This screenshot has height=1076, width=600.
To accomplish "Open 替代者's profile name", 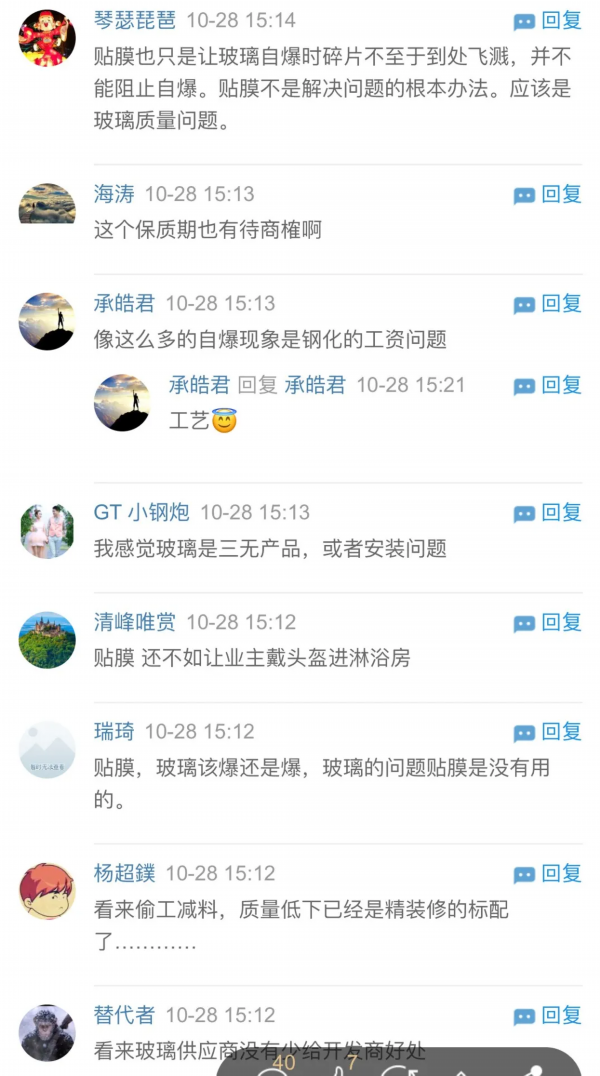I will (124, 1016).
